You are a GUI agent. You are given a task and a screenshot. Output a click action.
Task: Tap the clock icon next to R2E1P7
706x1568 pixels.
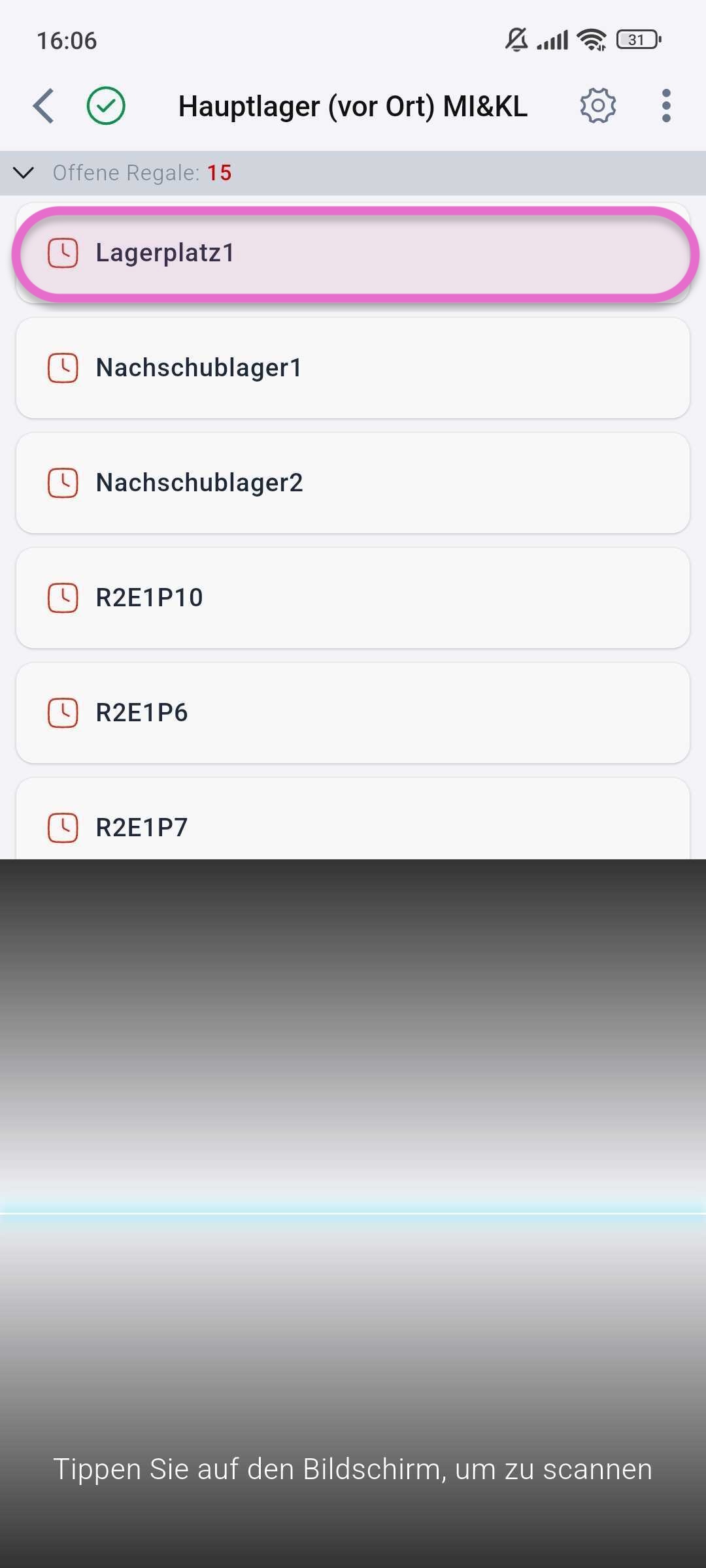click(x=63, y=826)
